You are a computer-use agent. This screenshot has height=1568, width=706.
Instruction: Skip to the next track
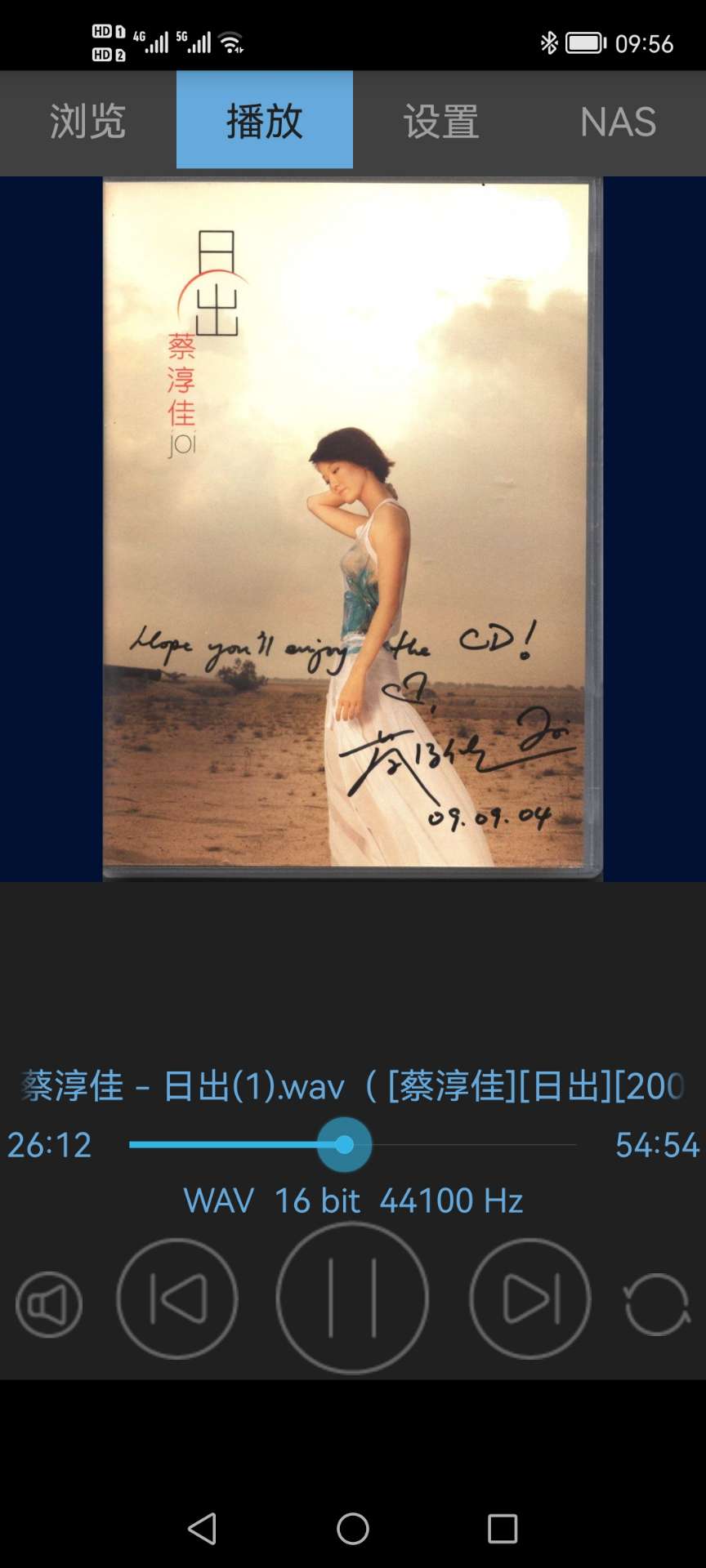[529, 1298]
